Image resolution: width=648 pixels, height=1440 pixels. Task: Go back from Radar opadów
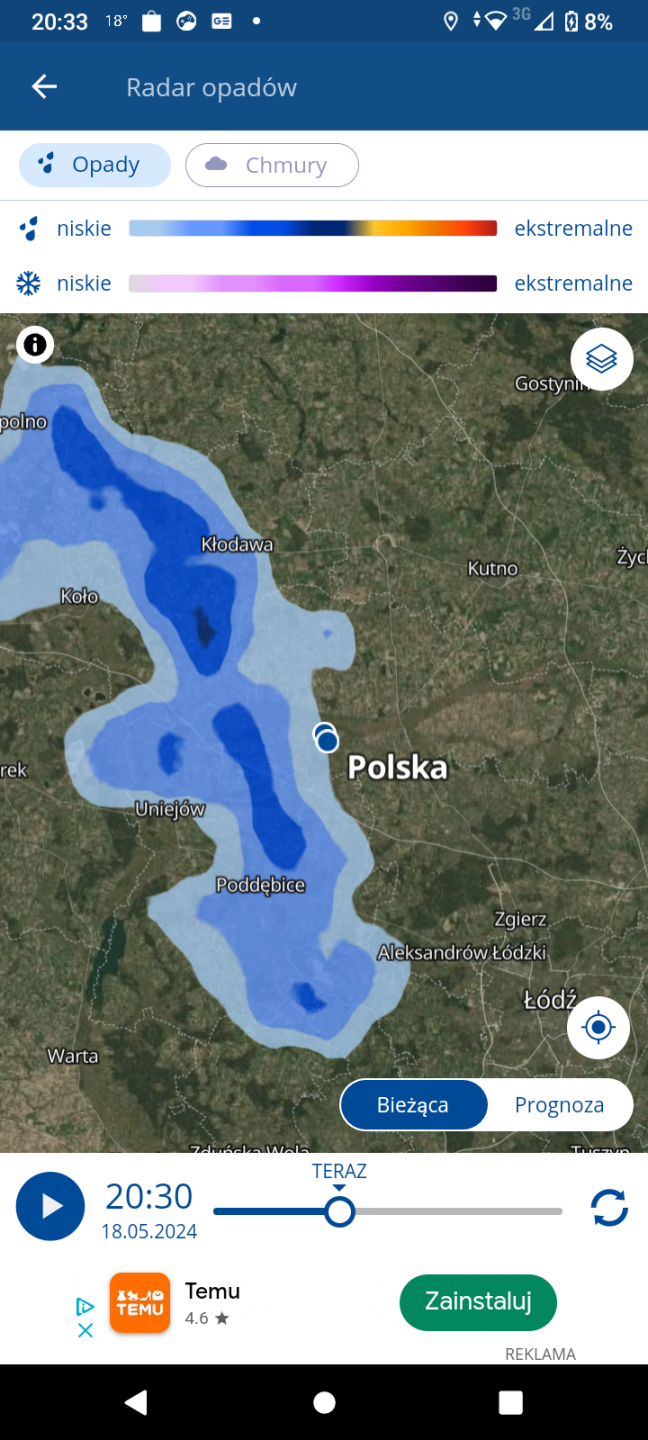pos(44,87)
